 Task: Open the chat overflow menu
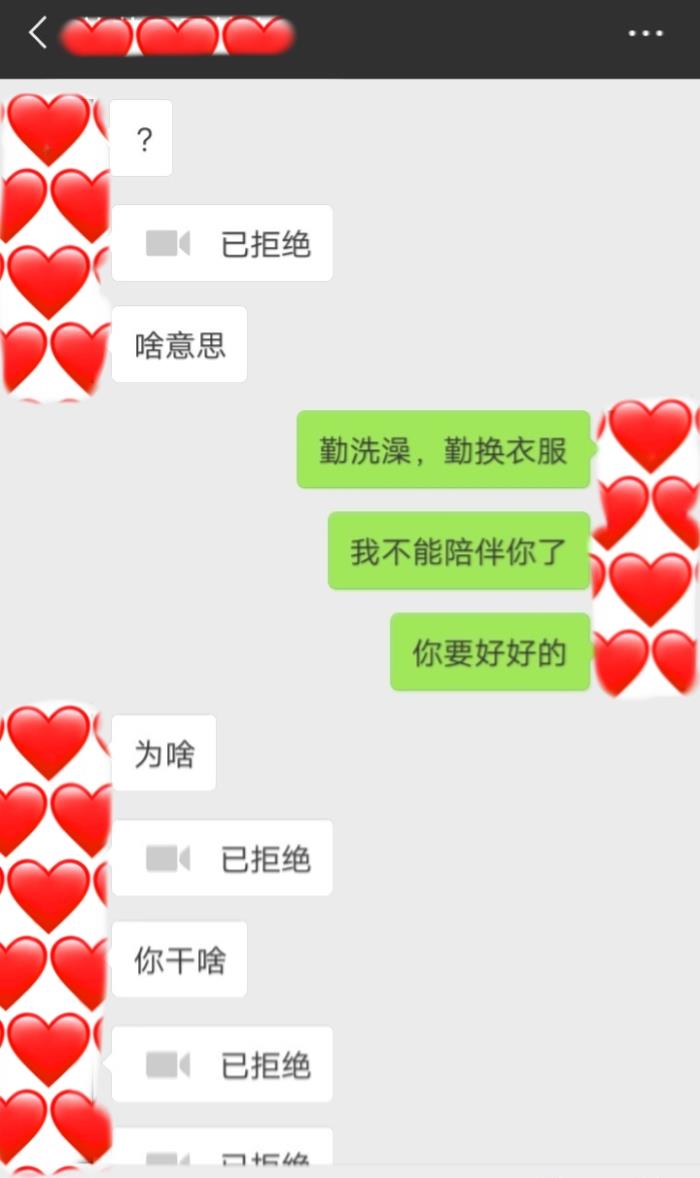point(646,34)
